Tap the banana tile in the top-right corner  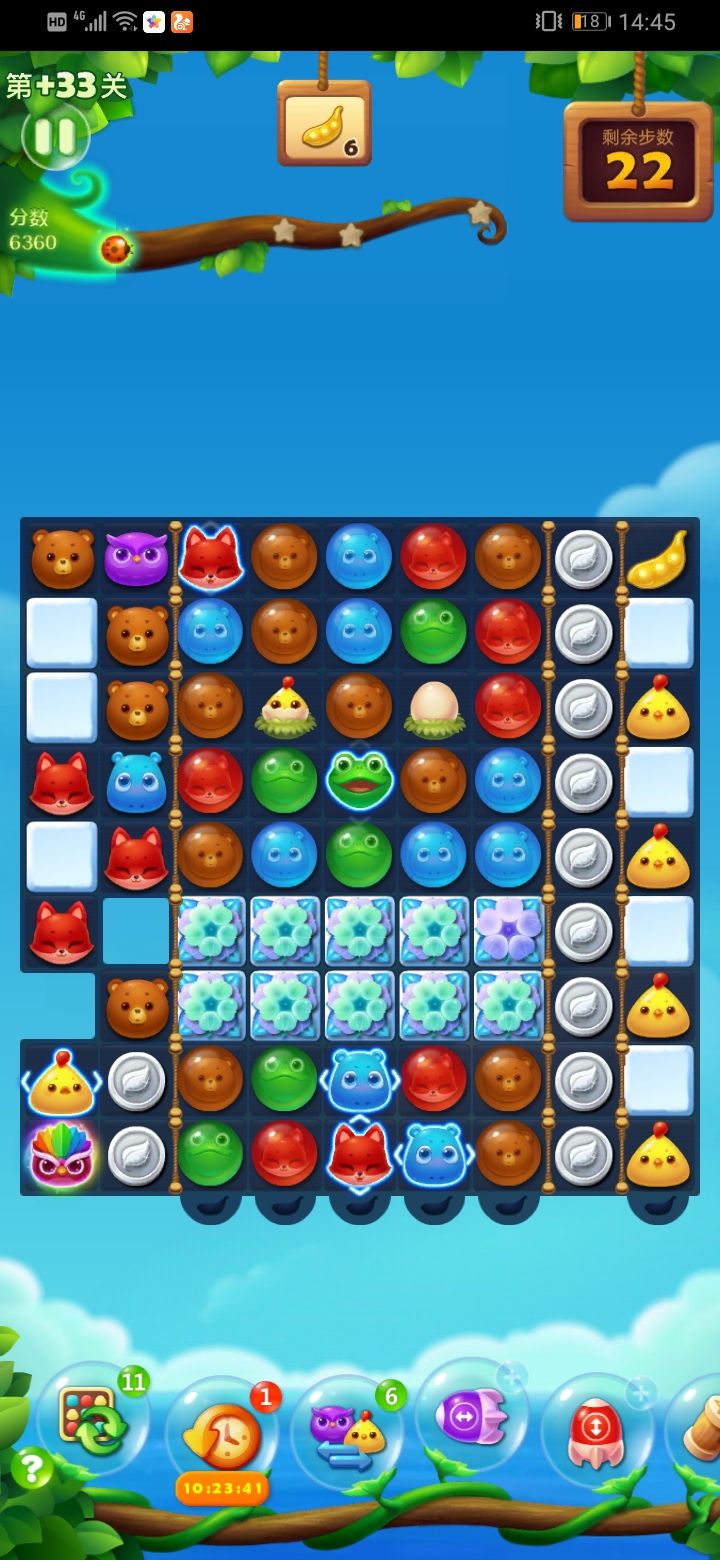click(658, 557)
